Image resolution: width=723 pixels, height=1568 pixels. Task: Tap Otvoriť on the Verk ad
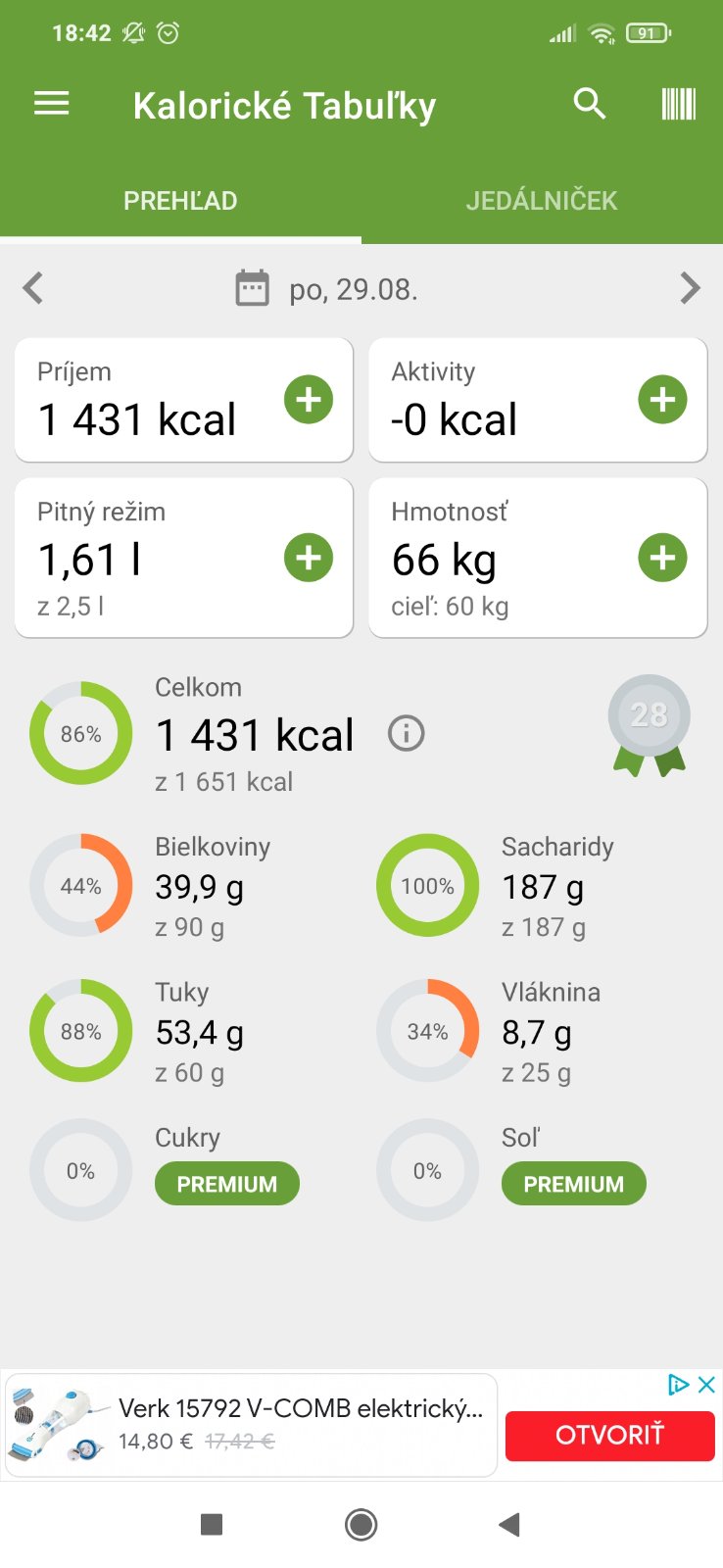(609, 1436)
